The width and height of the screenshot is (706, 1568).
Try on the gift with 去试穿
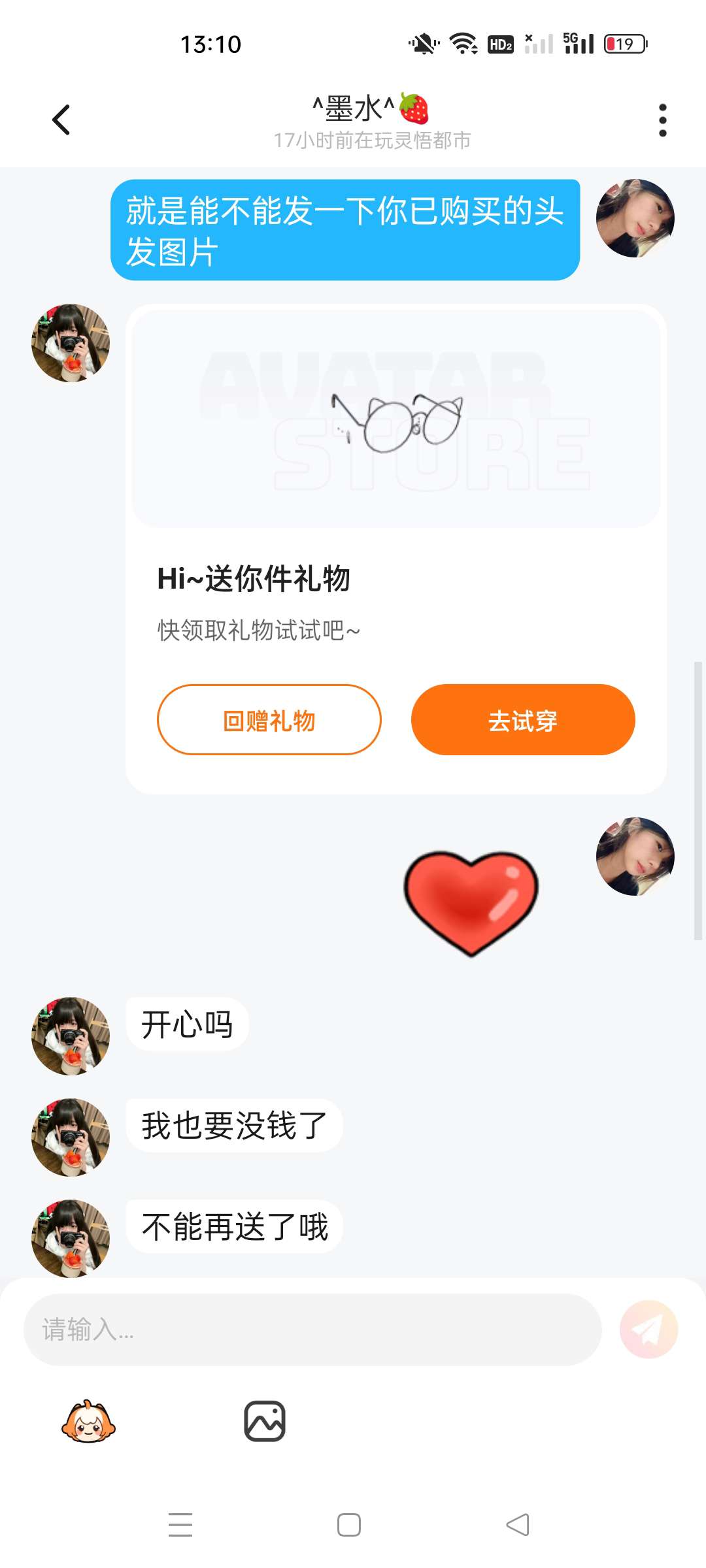(x=523, y=720)
